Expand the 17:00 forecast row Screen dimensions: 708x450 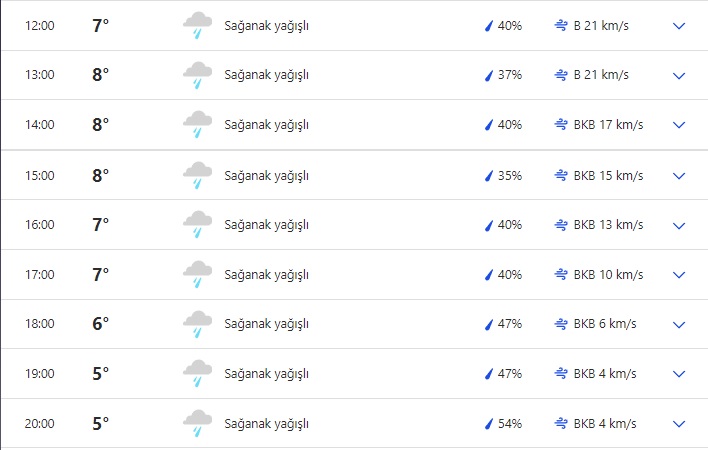click(679, 275)
